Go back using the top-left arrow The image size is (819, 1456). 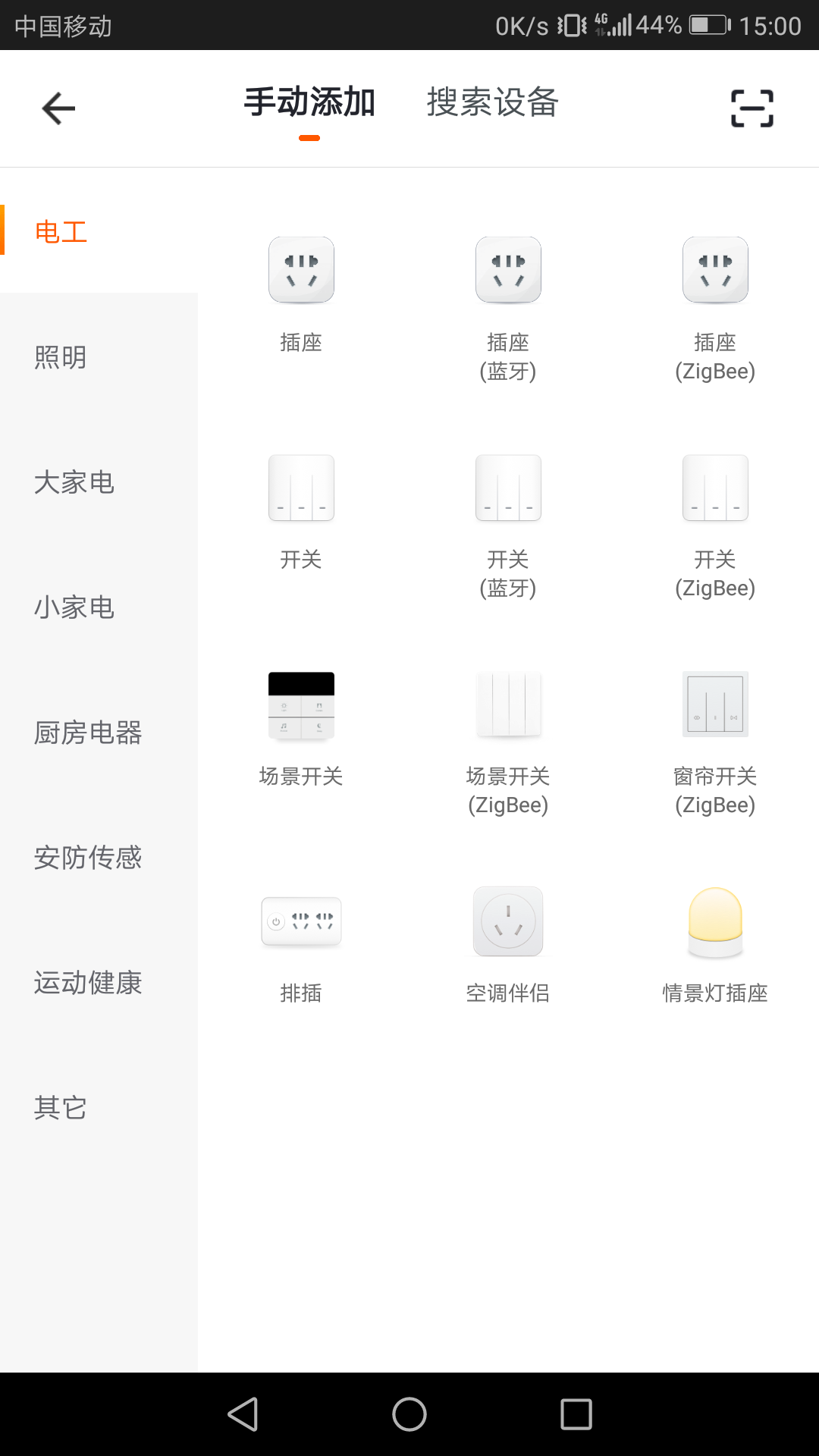click(x=58, y=108)
